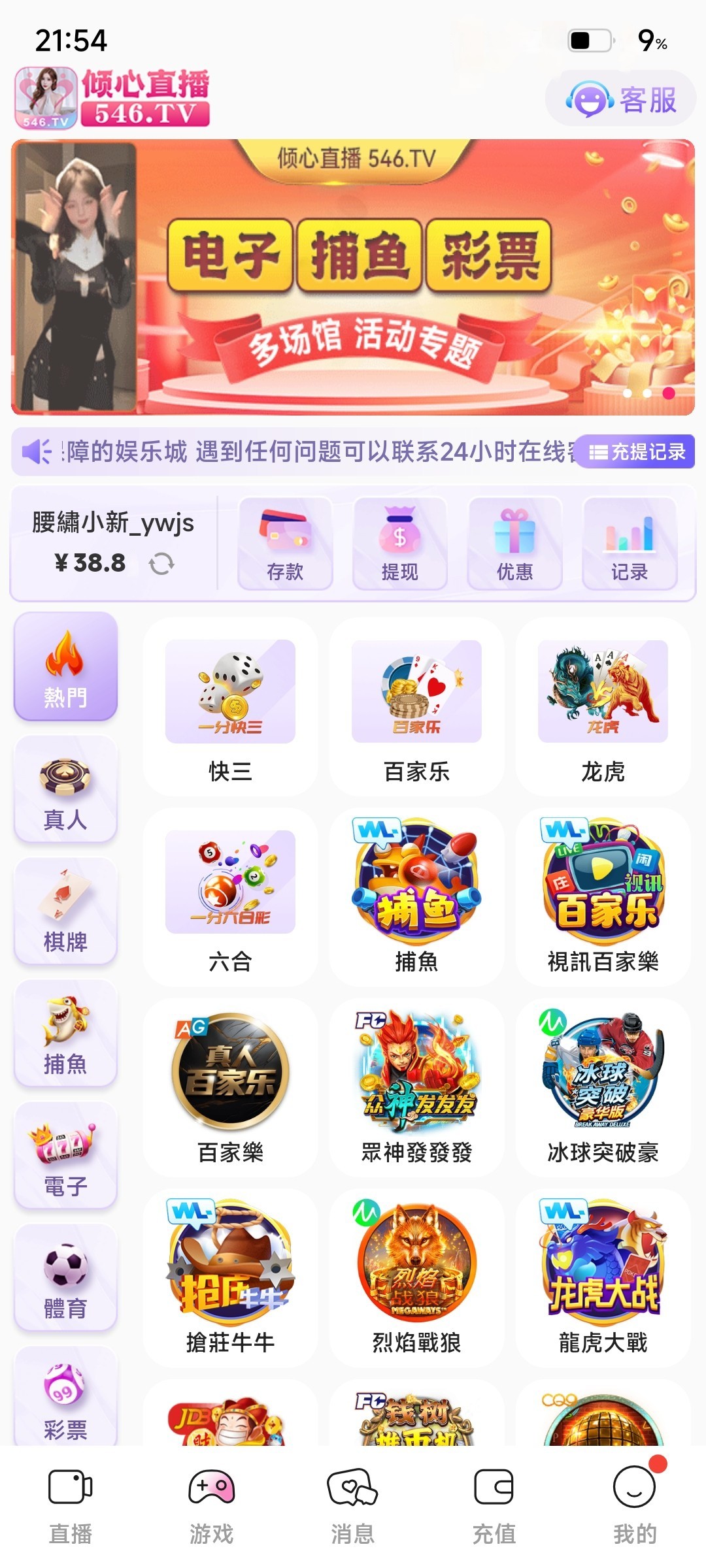Screen dimensions: 706x1568
Task: Switch to 棋牌 category
Action: coord(65,911)
